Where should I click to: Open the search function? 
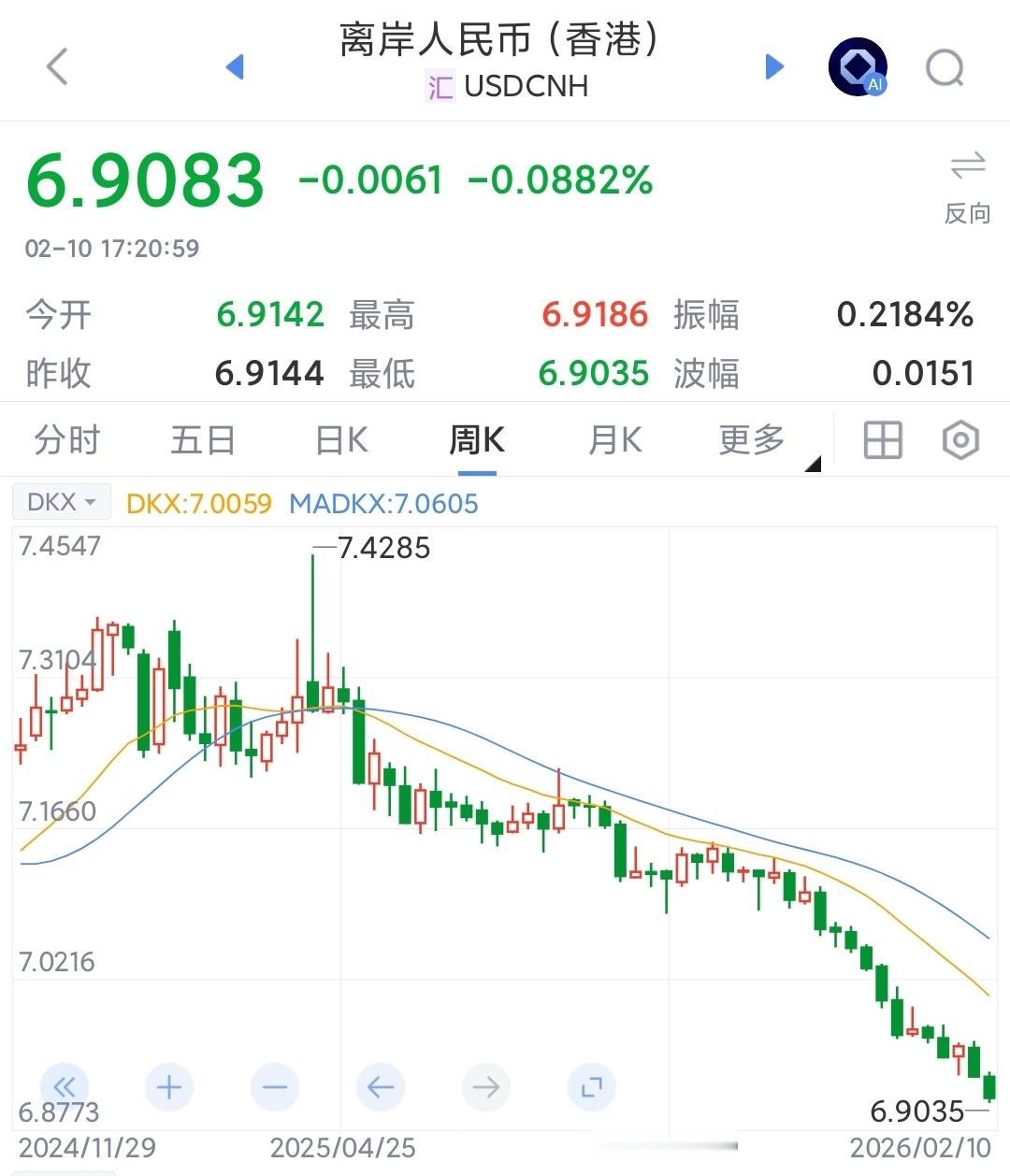tap(947, 66)
